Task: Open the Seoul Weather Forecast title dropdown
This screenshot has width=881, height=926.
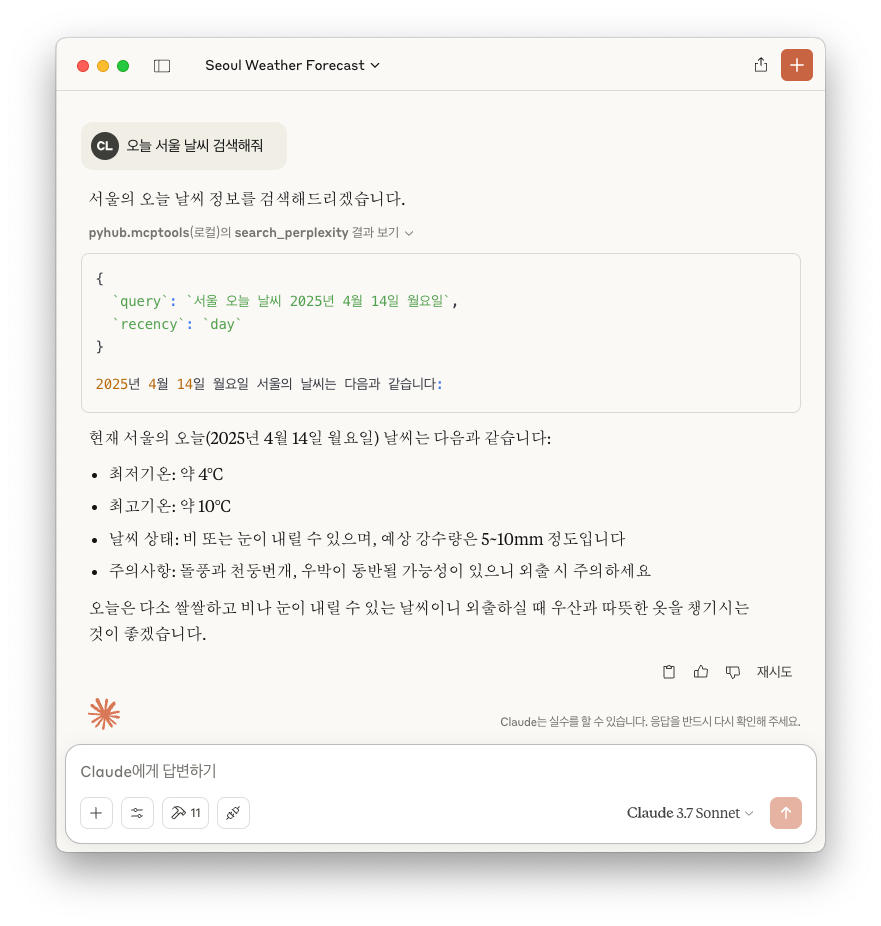Action: (x=292, y=65)
